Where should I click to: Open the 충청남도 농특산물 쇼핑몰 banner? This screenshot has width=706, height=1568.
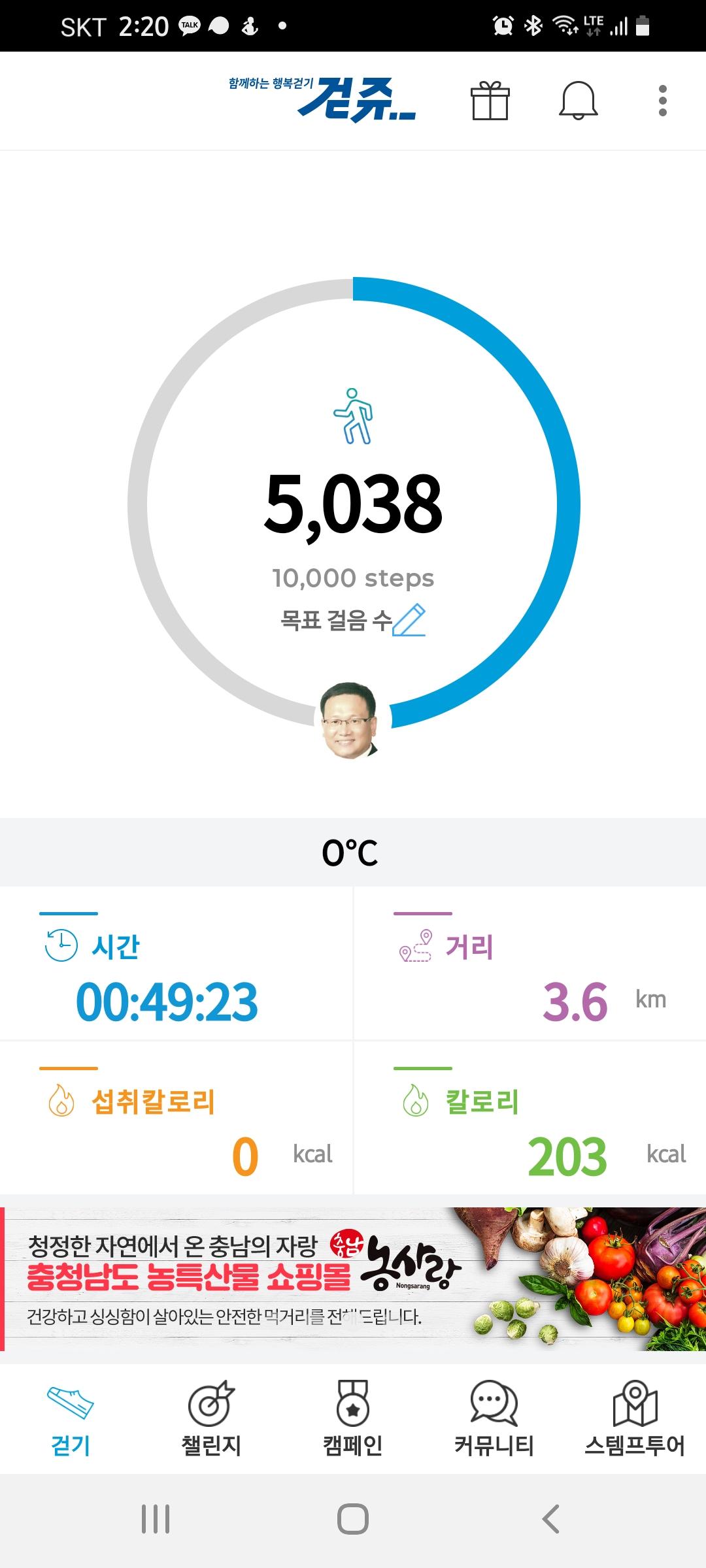[x=353, y=1279]
